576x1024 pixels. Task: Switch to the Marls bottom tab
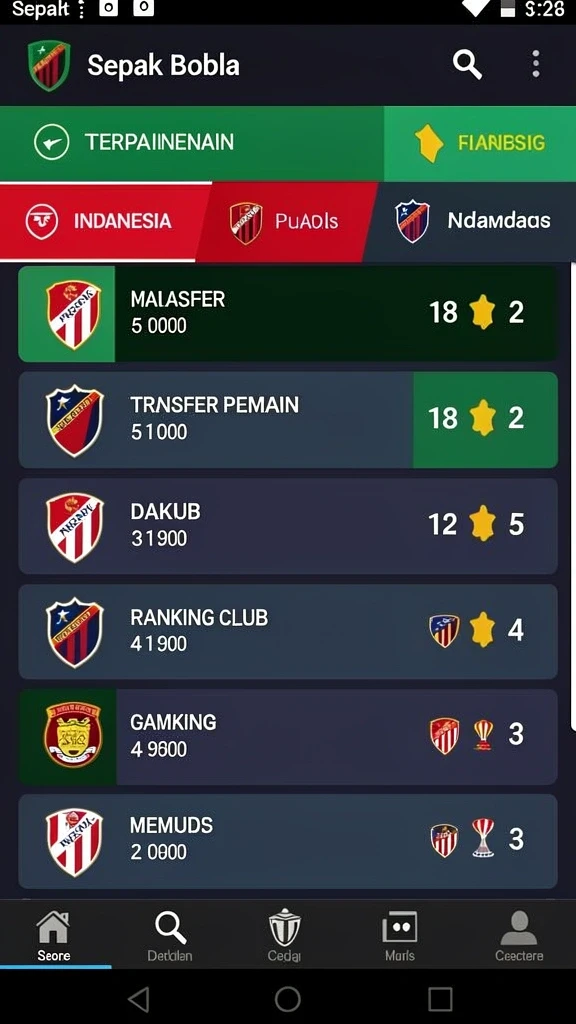tap(400, 936)
